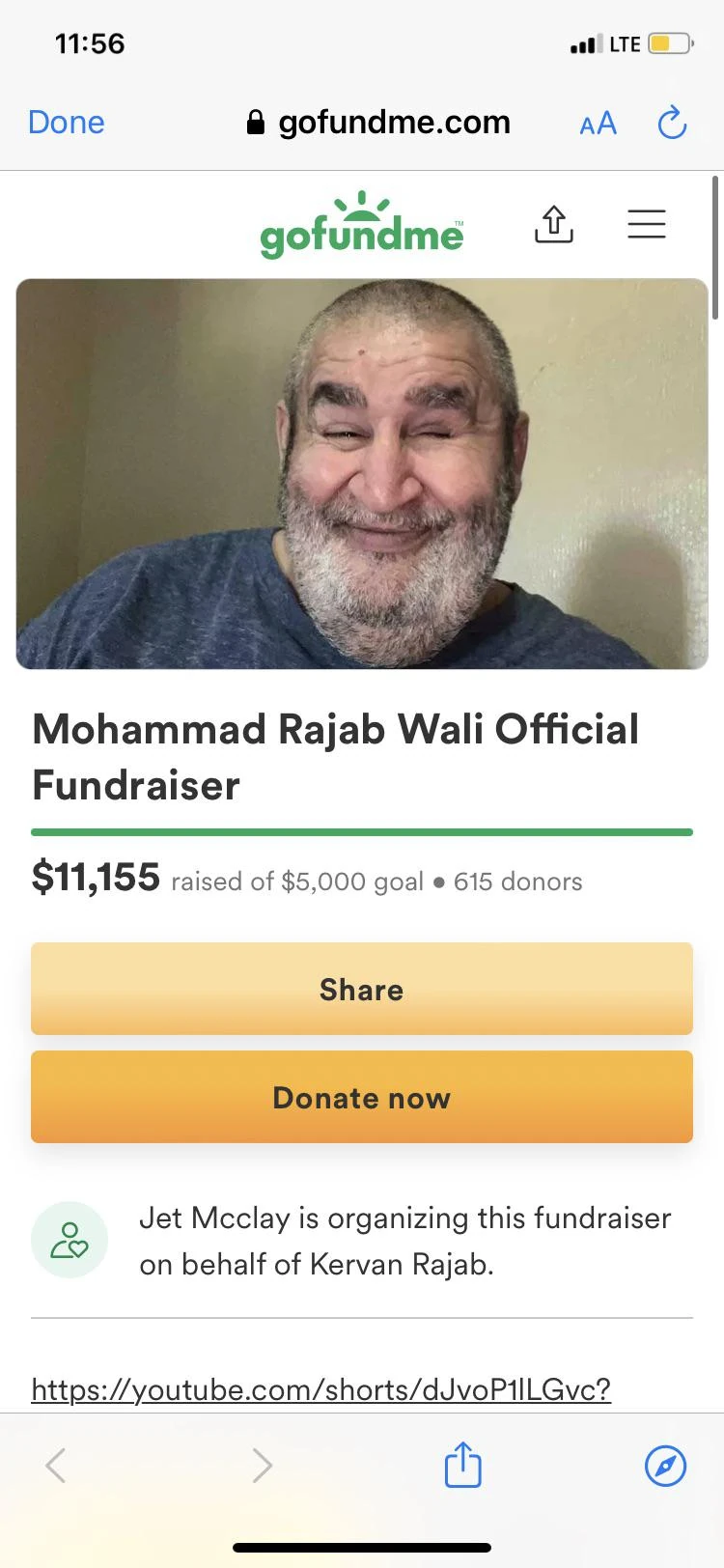
Task: Go to the gofundme homepage via logo
Action: [362, 226]
